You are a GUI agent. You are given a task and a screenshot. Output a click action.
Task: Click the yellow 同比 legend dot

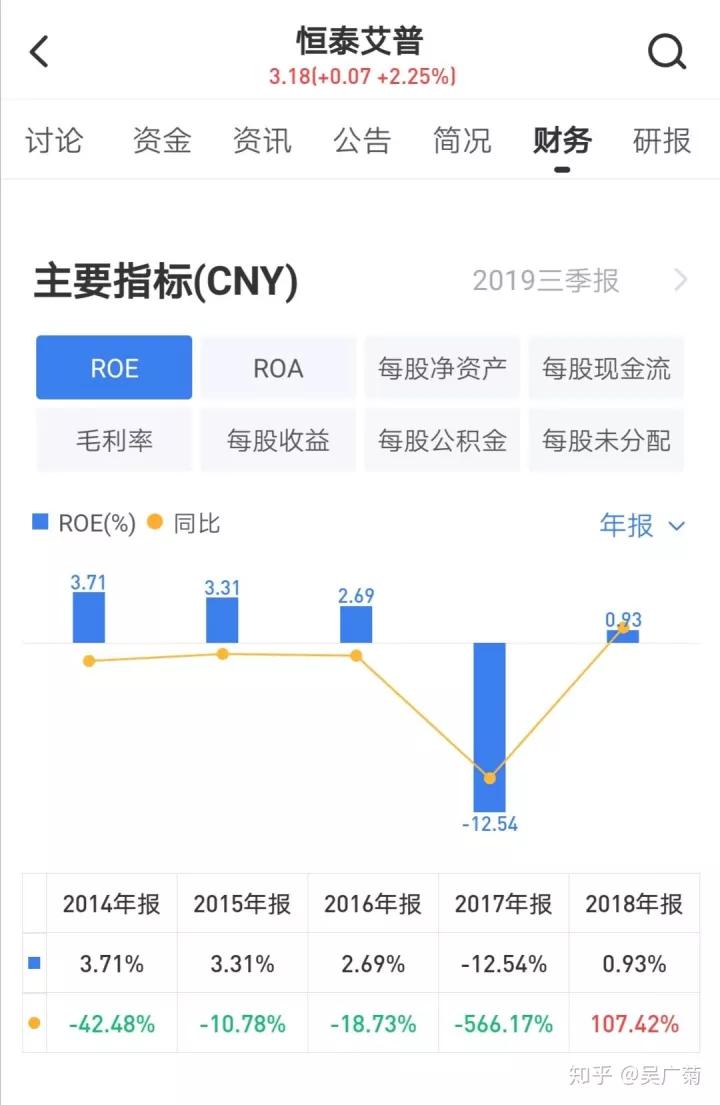click(153, 523)
